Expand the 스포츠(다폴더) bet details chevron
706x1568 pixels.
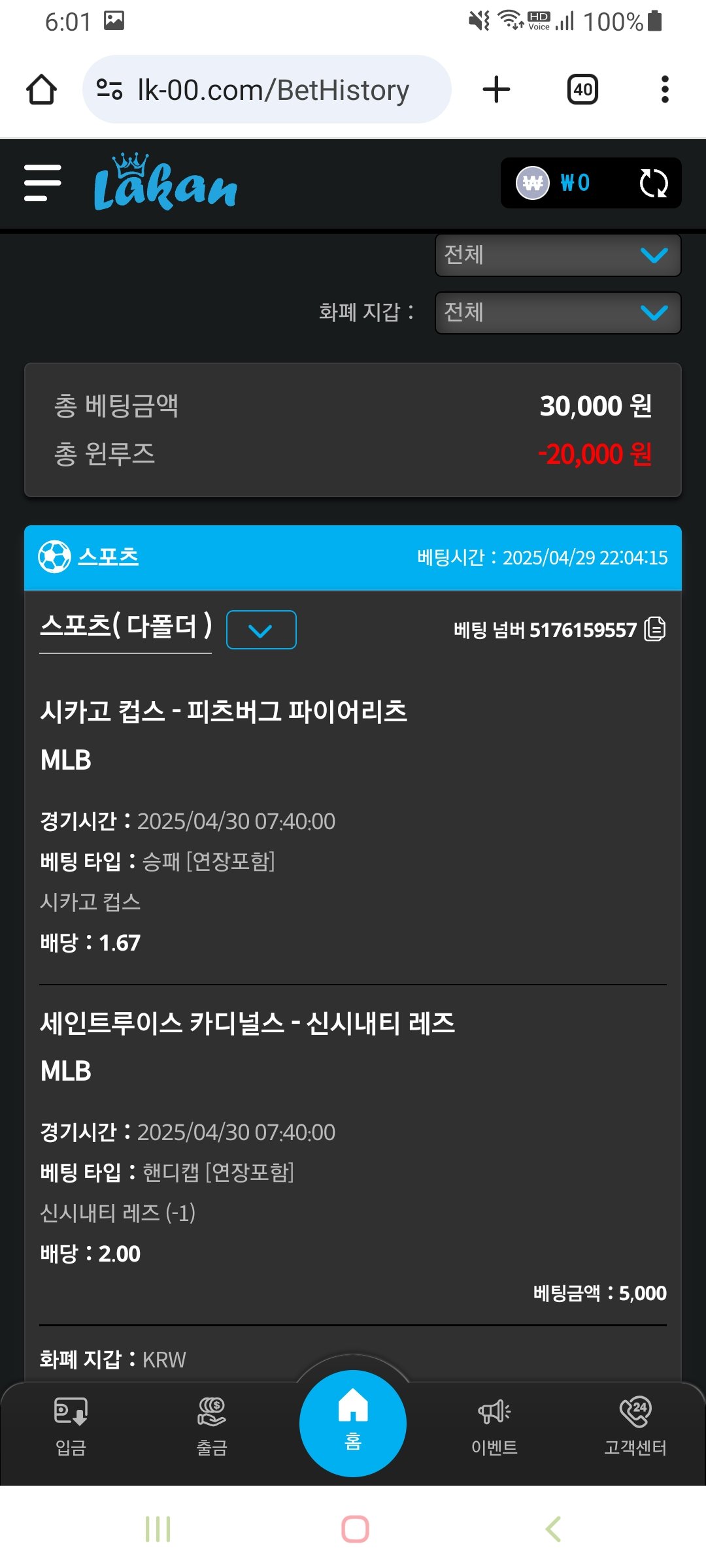pos(261,630)
